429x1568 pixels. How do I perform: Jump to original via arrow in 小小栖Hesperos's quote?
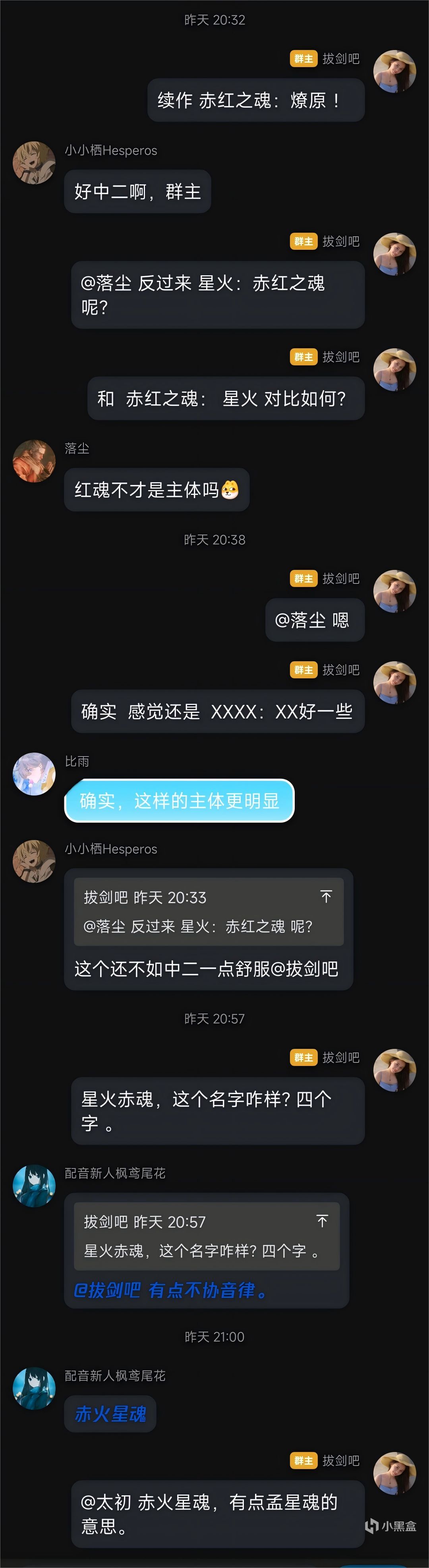pyautogui.click(x=326, y=896)
